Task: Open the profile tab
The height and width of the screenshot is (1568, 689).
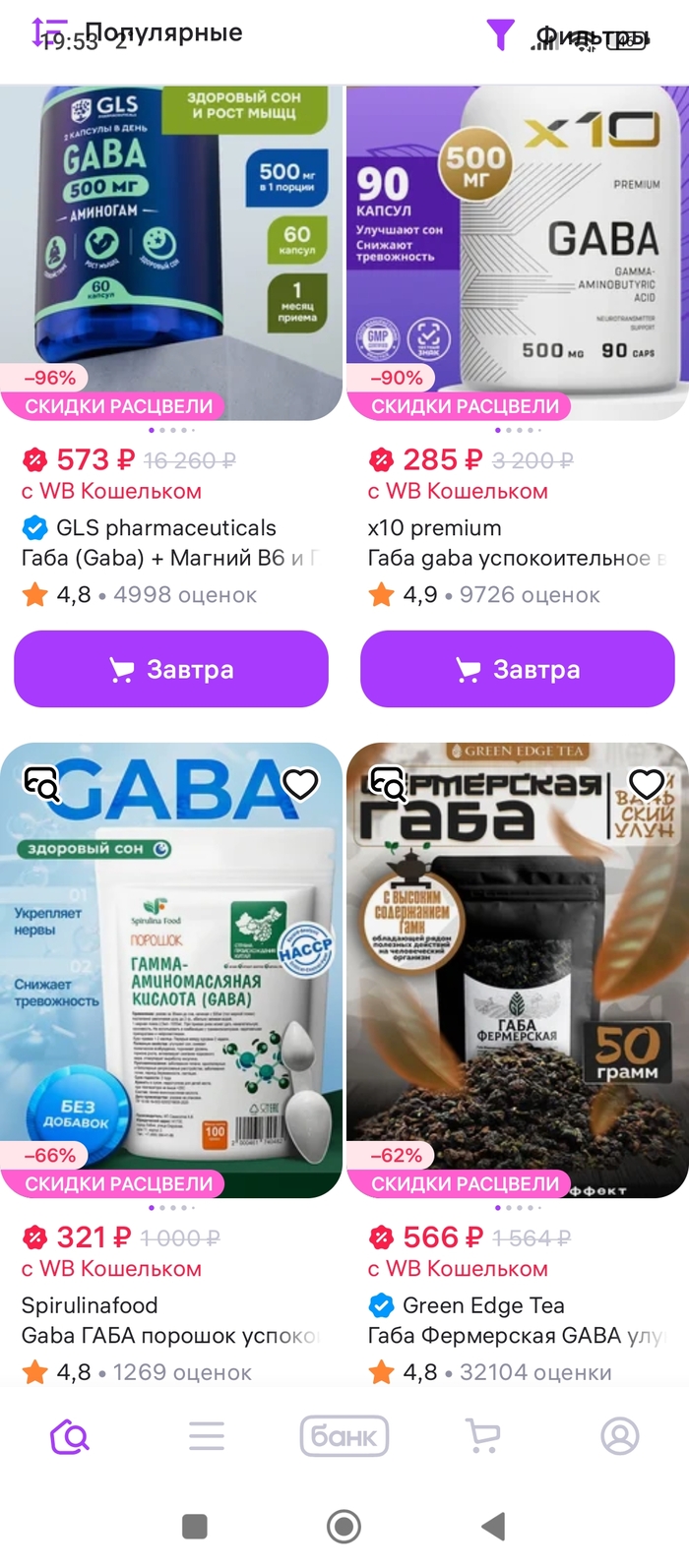Action: (620, 1437)
